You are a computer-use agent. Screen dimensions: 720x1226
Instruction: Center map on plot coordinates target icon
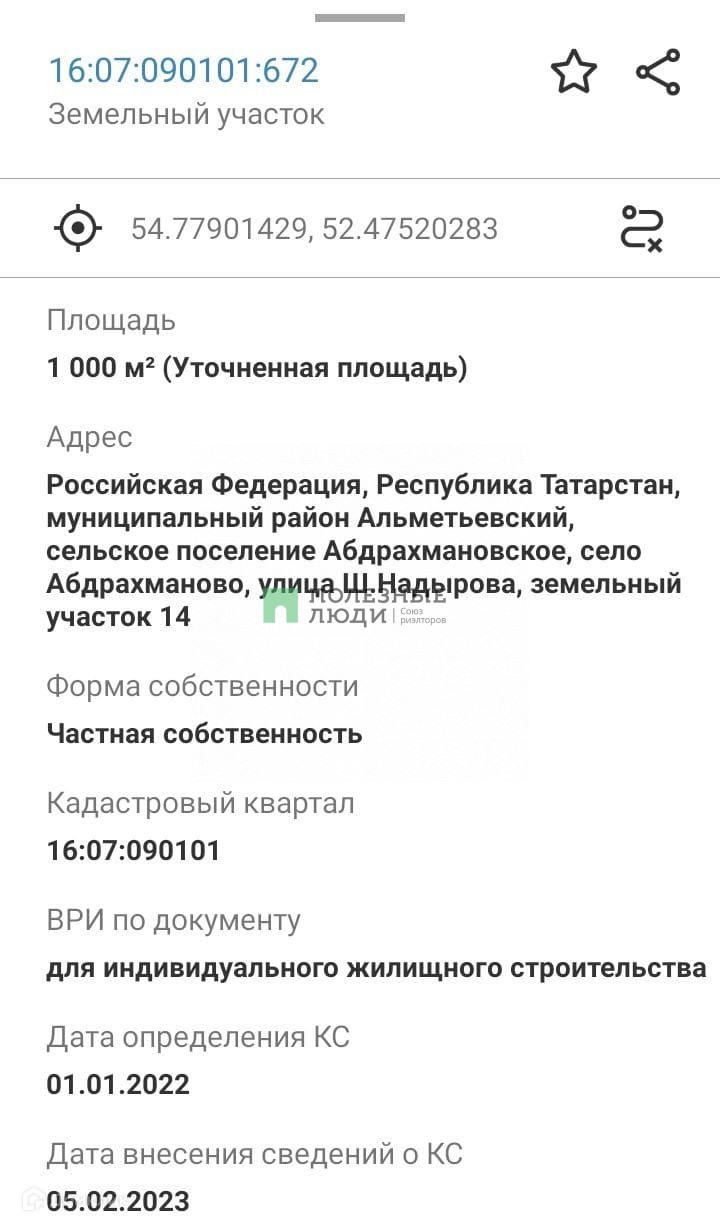77,228
